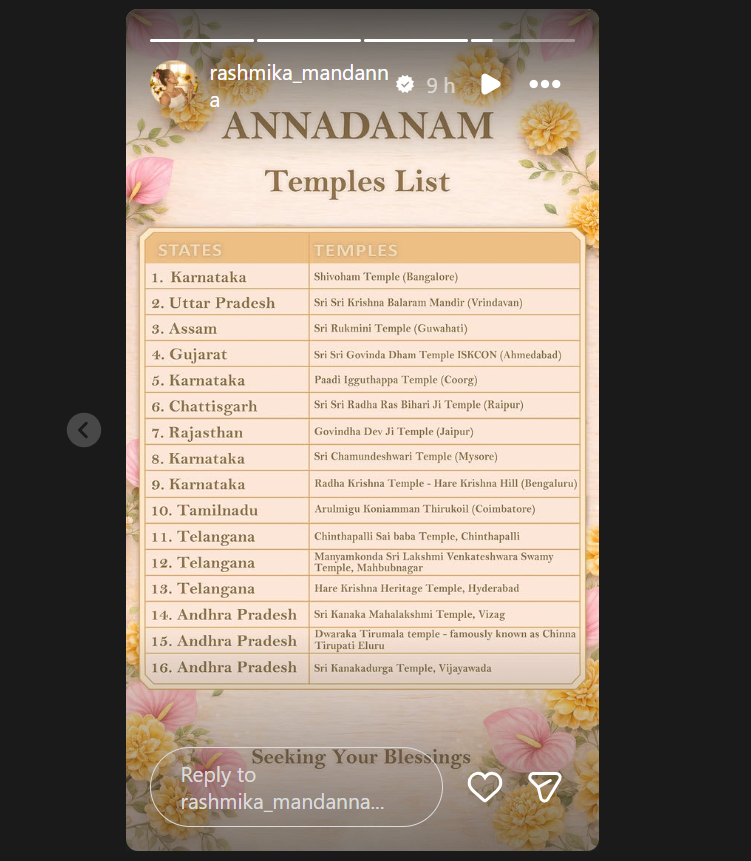Resume story playback
Viewport: 751px width, 861px height.
coord(489,85)
